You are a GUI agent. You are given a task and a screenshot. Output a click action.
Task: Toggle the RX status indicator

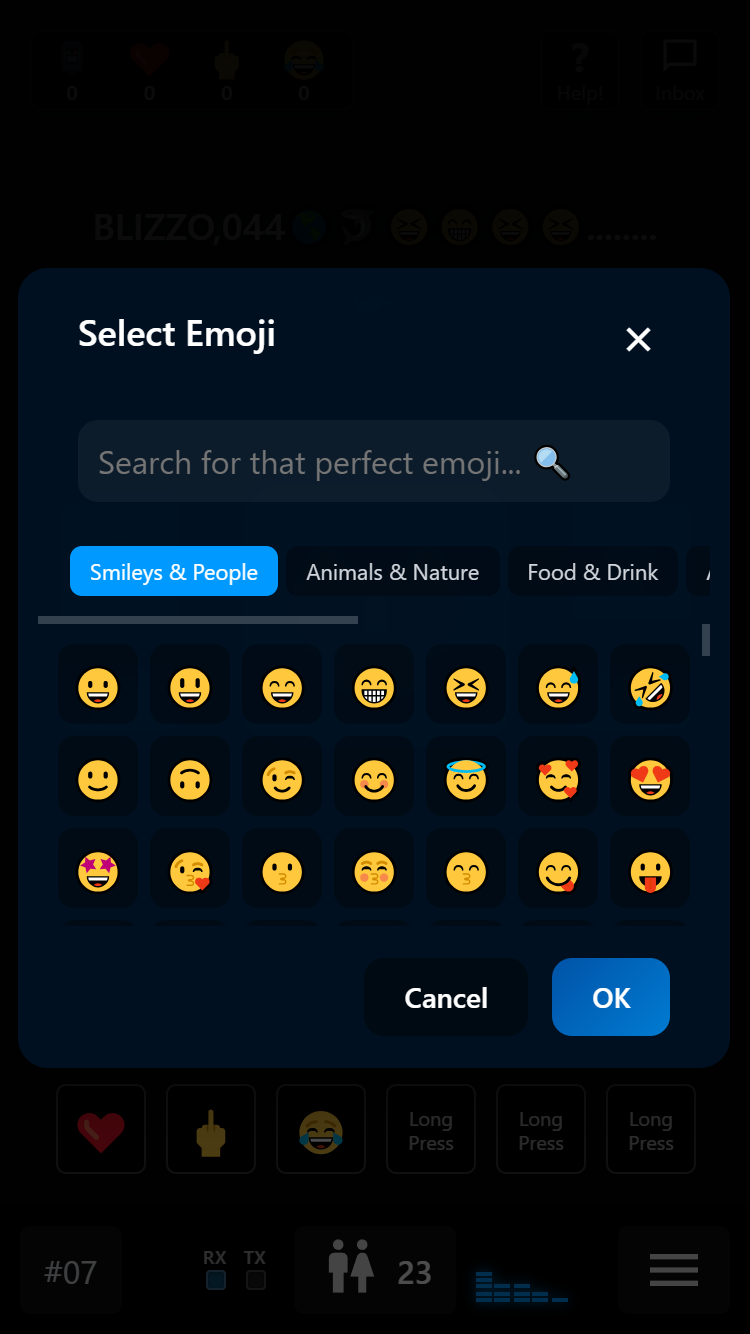(214, 1279)
